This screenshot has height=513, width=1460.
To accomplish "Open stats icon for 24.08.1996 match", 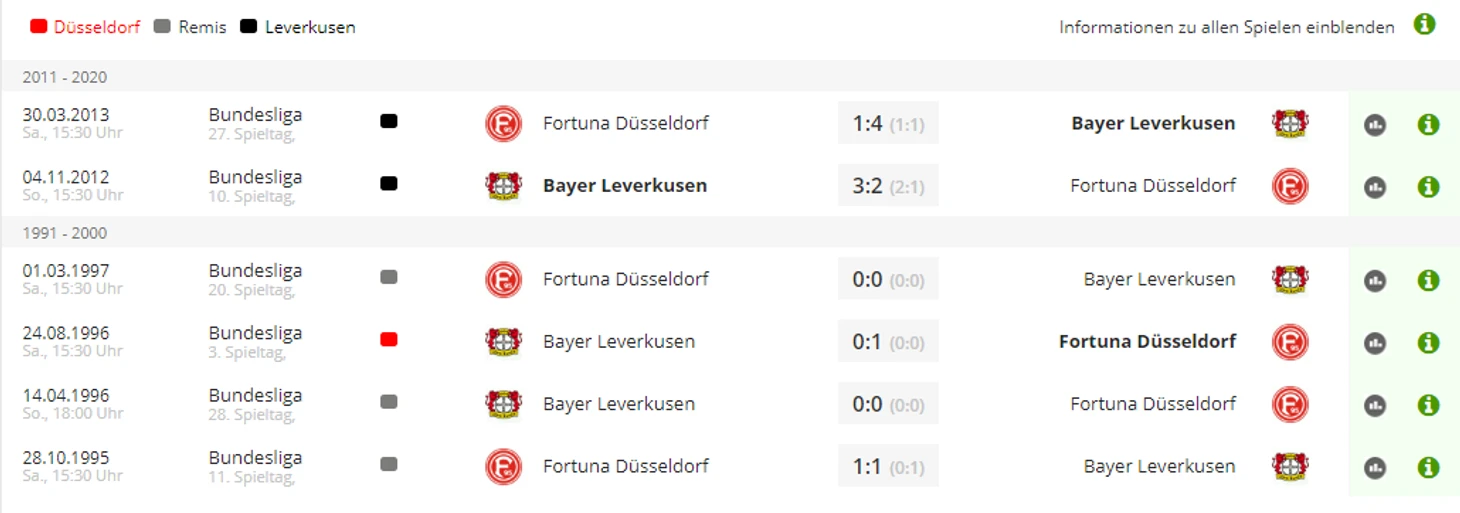I will 1375,343.
